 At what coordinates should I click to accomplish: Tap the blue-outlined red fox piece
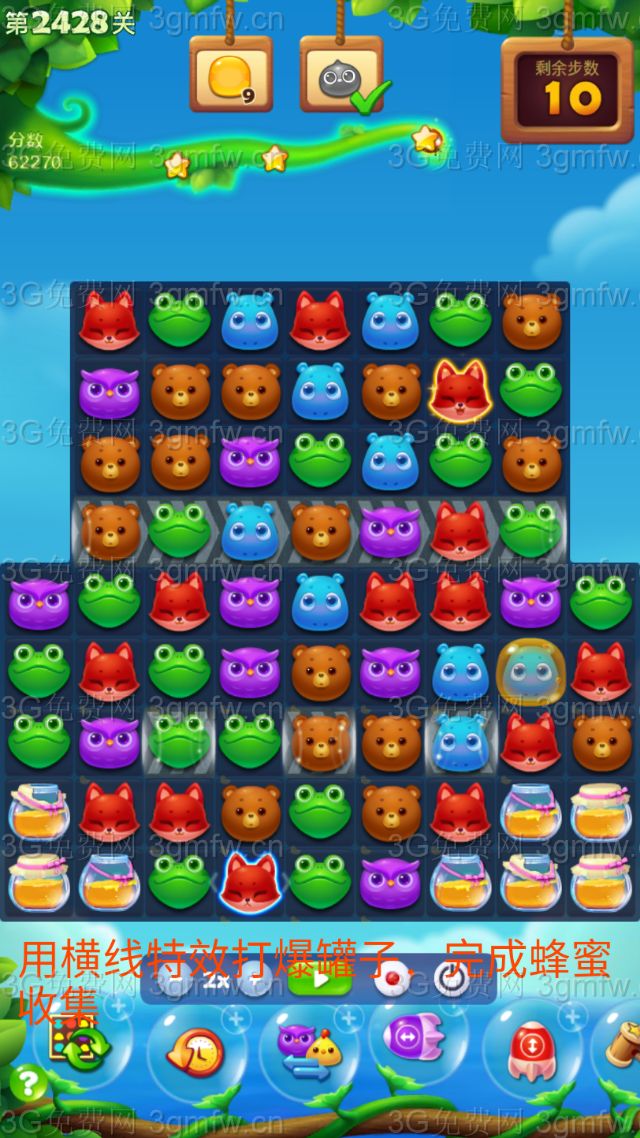(250, 882)
